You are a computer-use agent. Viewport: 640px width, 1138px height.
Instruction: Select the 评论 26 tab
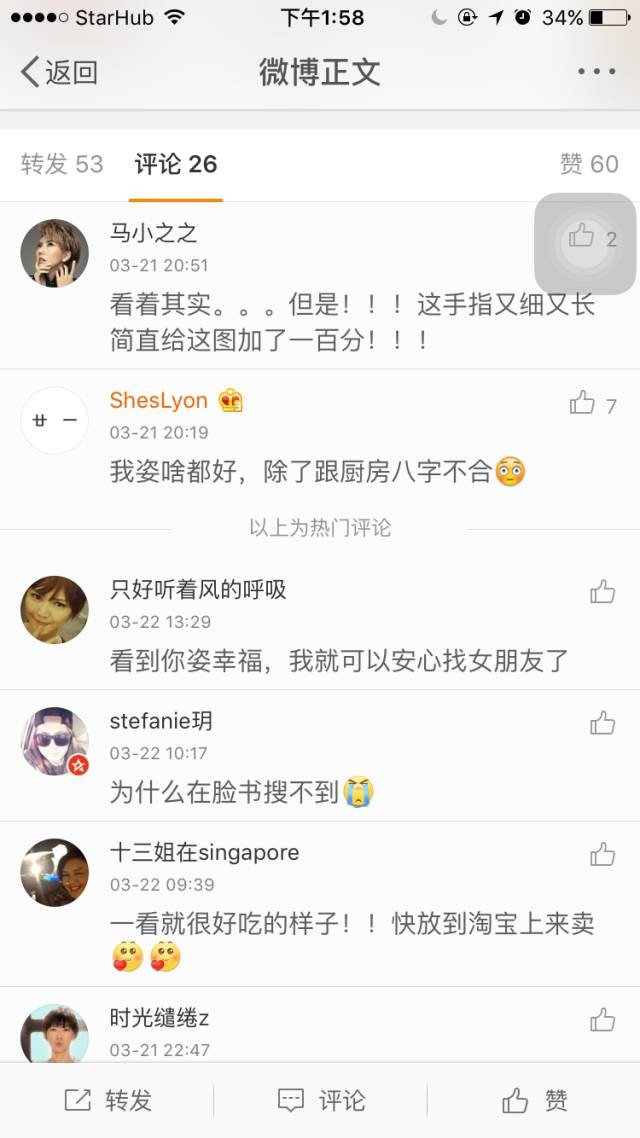coord(176,164)
